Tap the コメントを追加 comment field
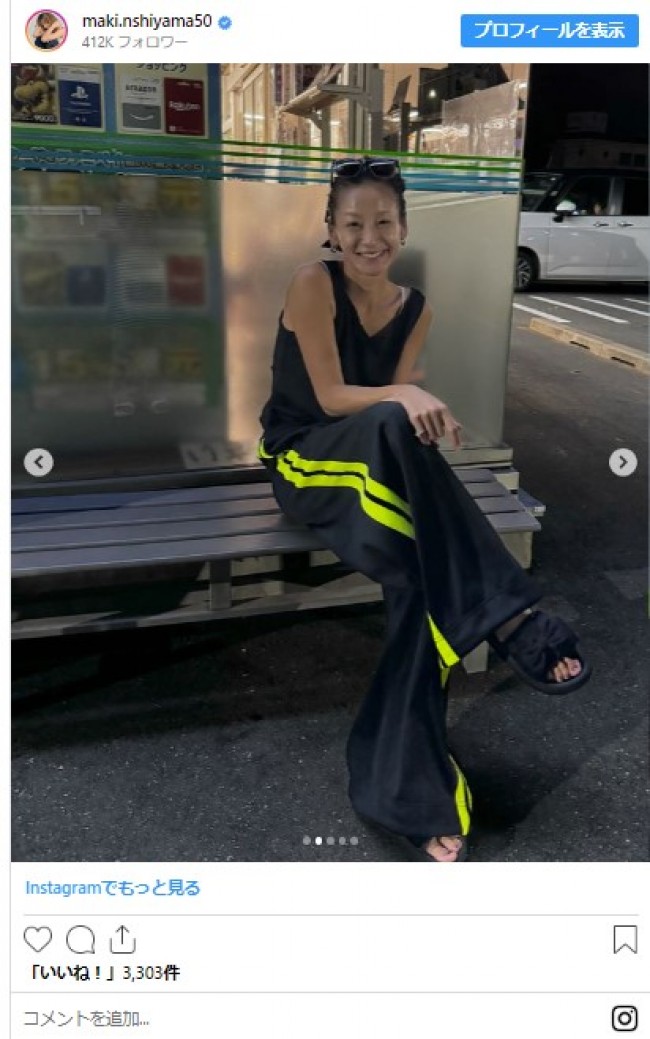This screenshot has height=1039, width=650. (x=86, y=1018)
